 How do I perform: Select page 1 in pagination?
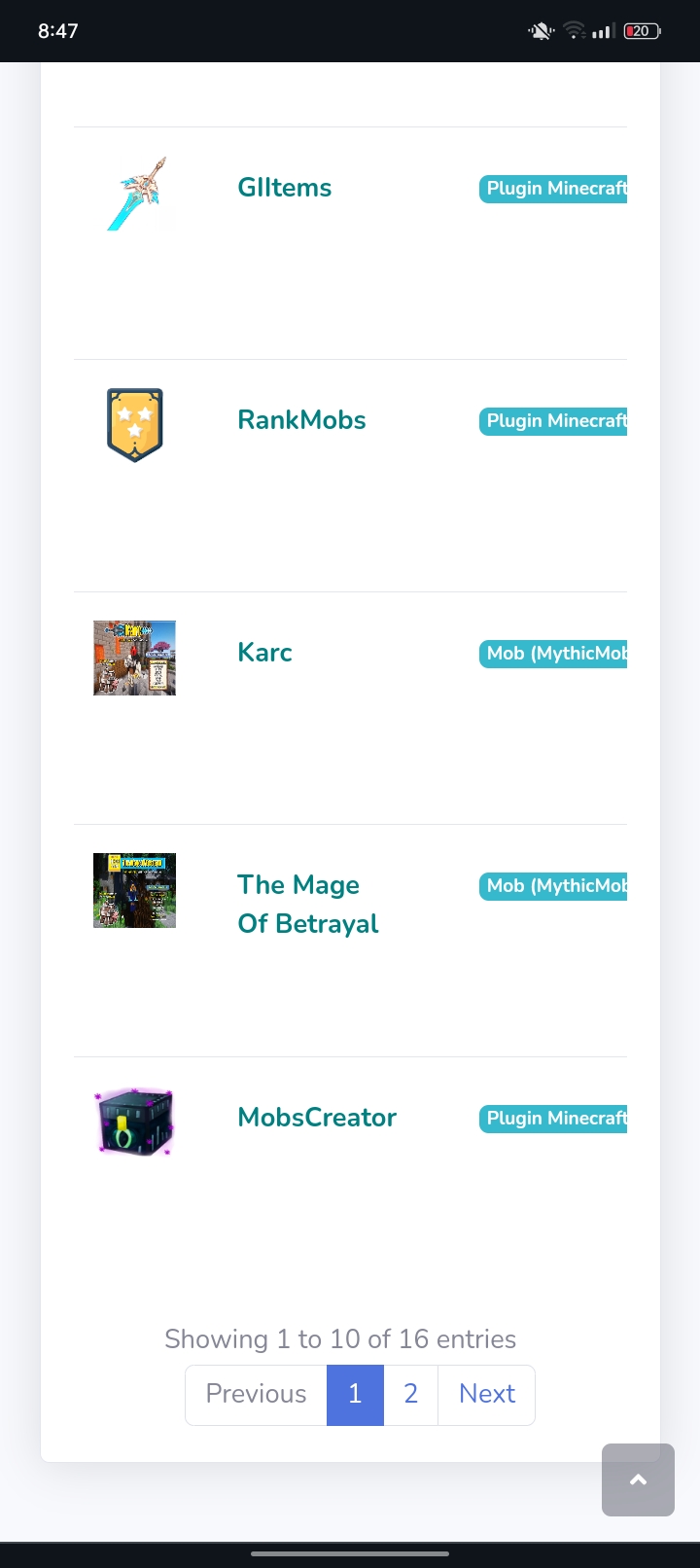click(x=355, y=1395)
